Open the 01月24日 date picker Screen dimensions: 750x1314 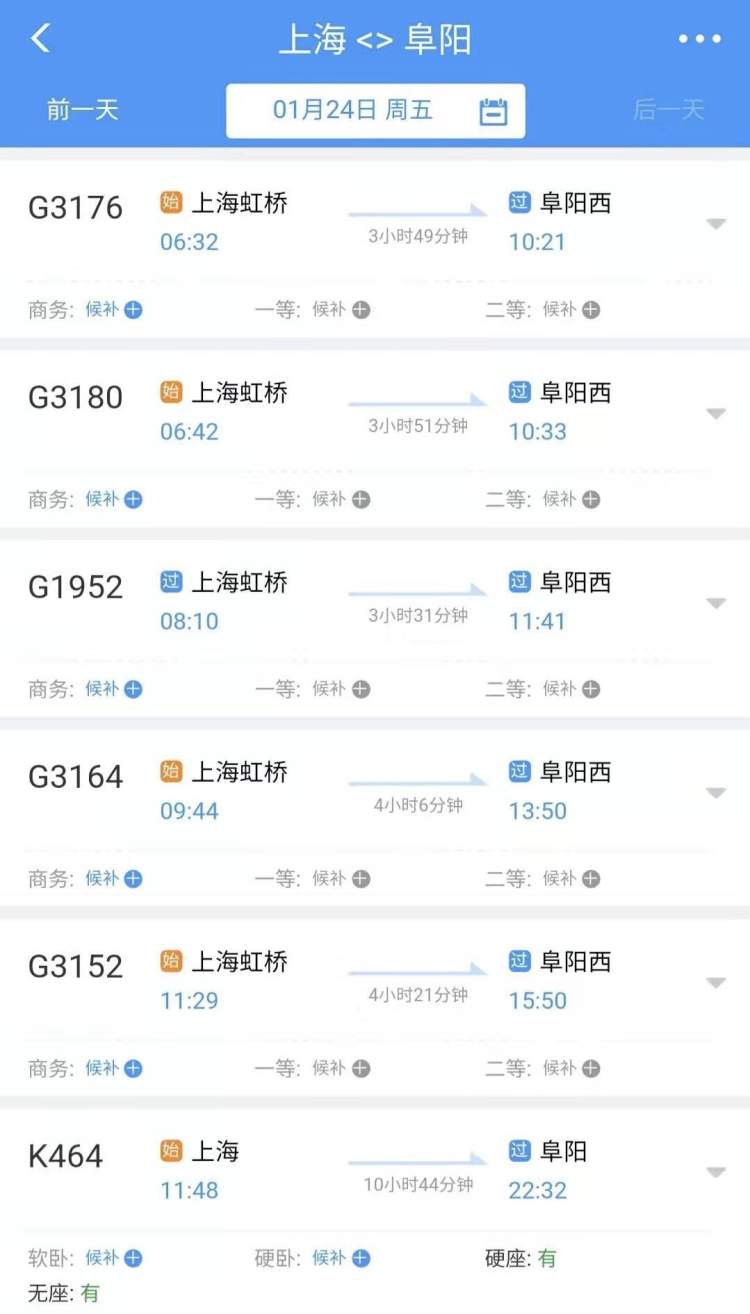point(375,110)
